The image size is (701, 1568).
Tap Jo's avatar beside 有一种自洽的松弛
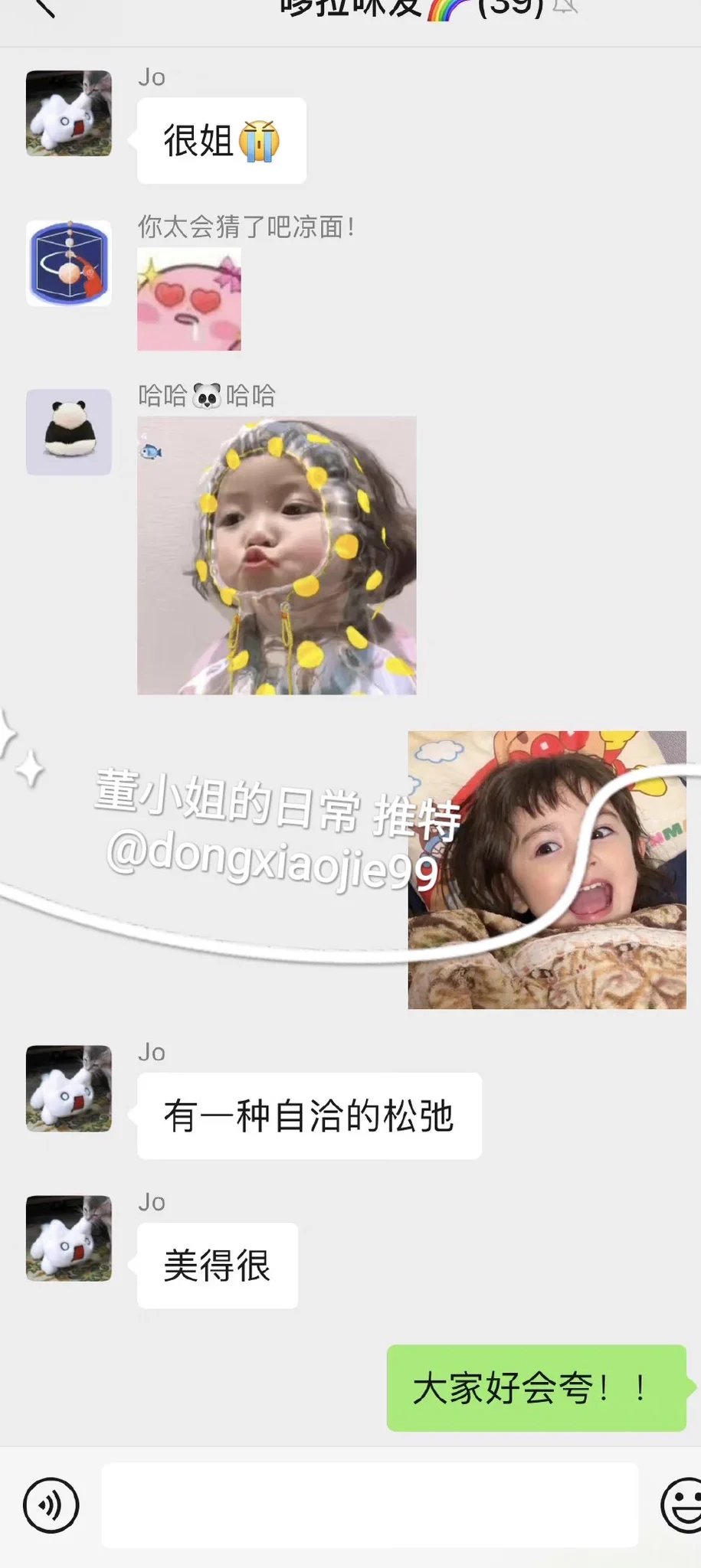click(69, 1088)
